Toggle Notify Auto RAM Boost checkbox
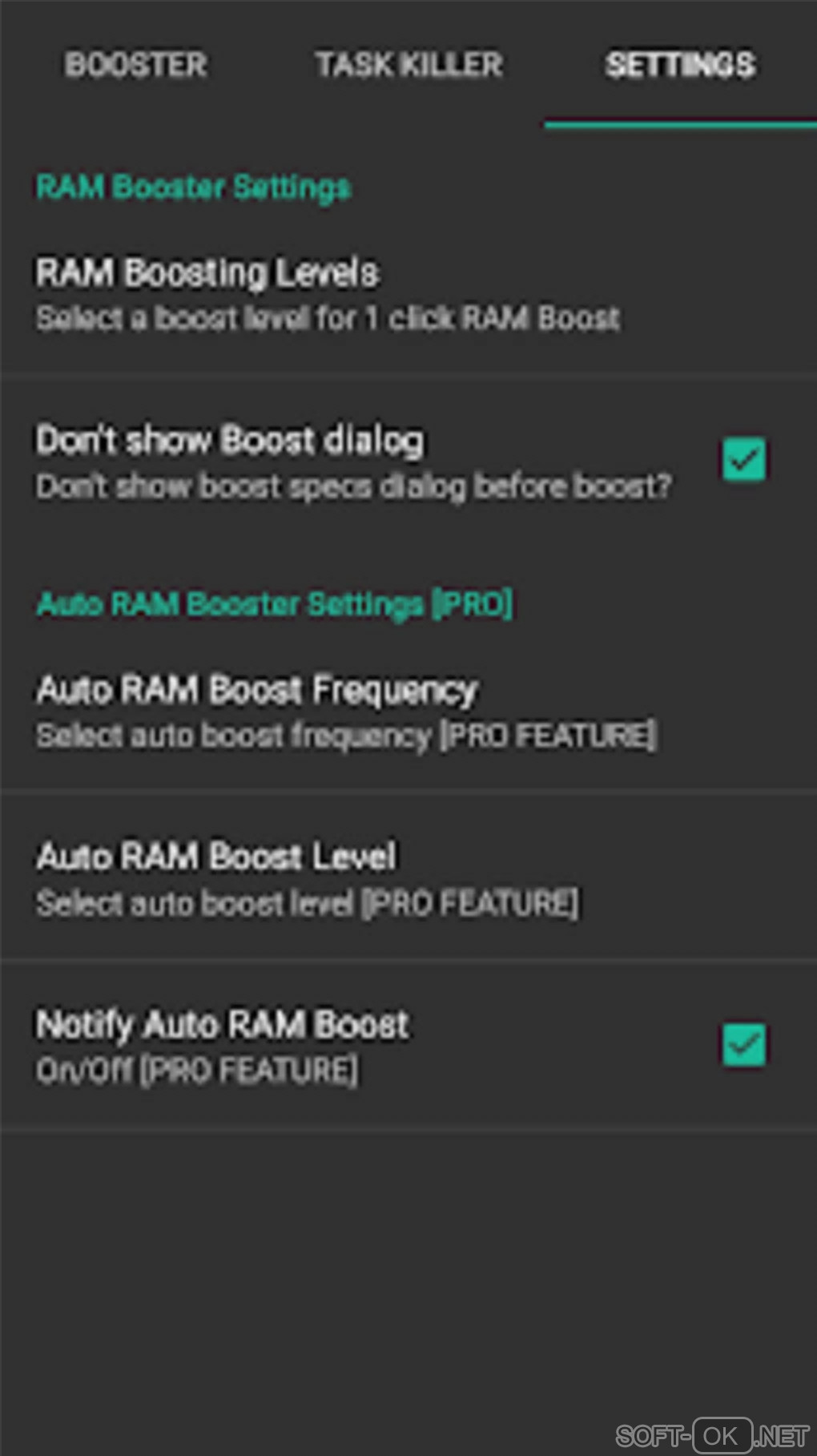Screen dimensions: 817x1456 pyautogui.click(x=743, y=1045)
